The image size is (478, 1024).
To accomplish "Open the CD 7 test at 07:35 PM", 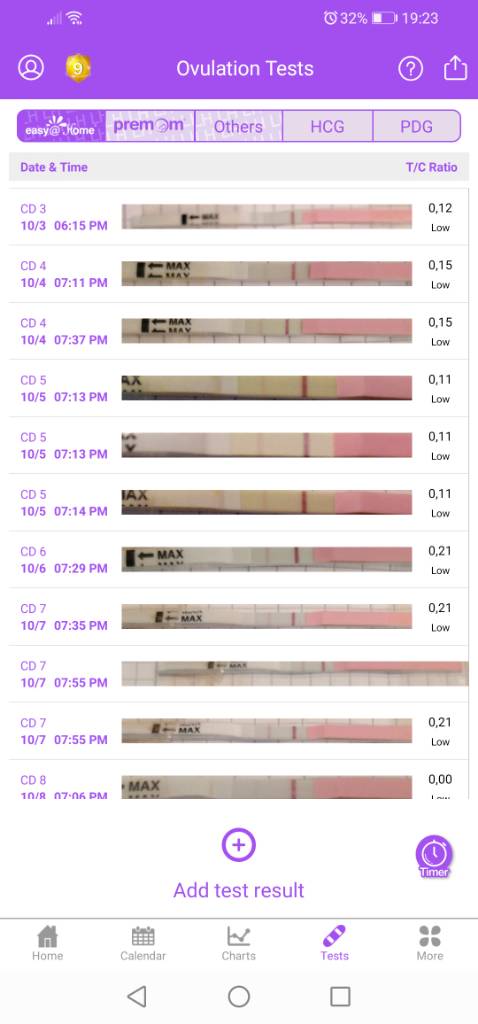I will click(x=238, y=616).
